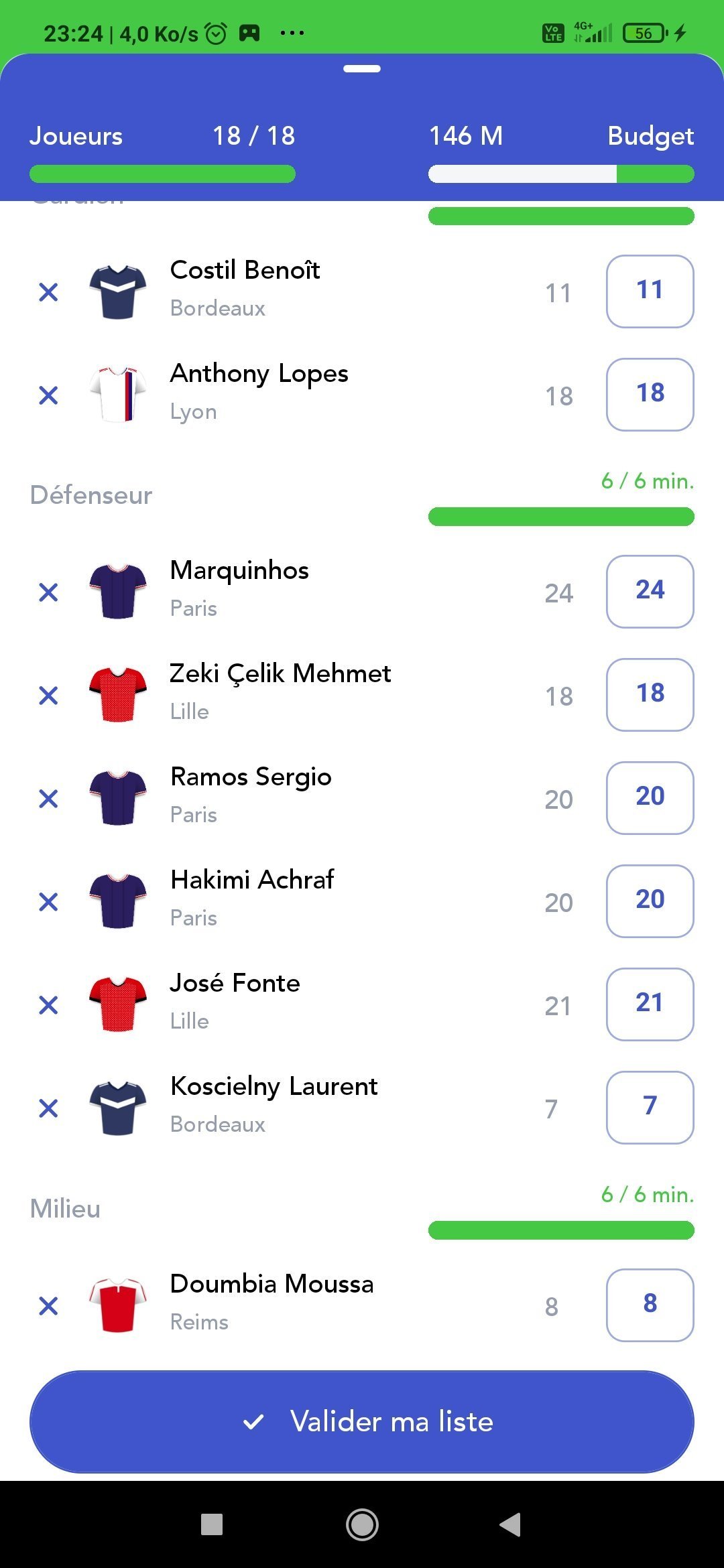Edit Koscielny Laurent's bid of 7
The width and height of the screenshot is (724, 1568).
[x=650, y=1108]
